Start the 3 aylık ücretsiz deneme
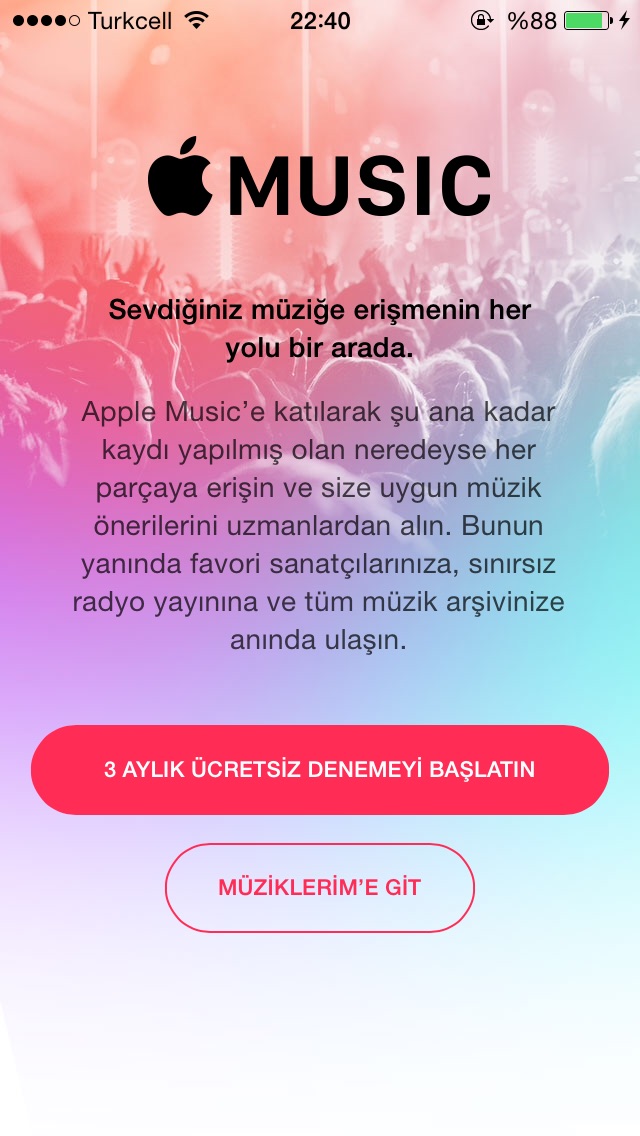 tap(320, 770)
